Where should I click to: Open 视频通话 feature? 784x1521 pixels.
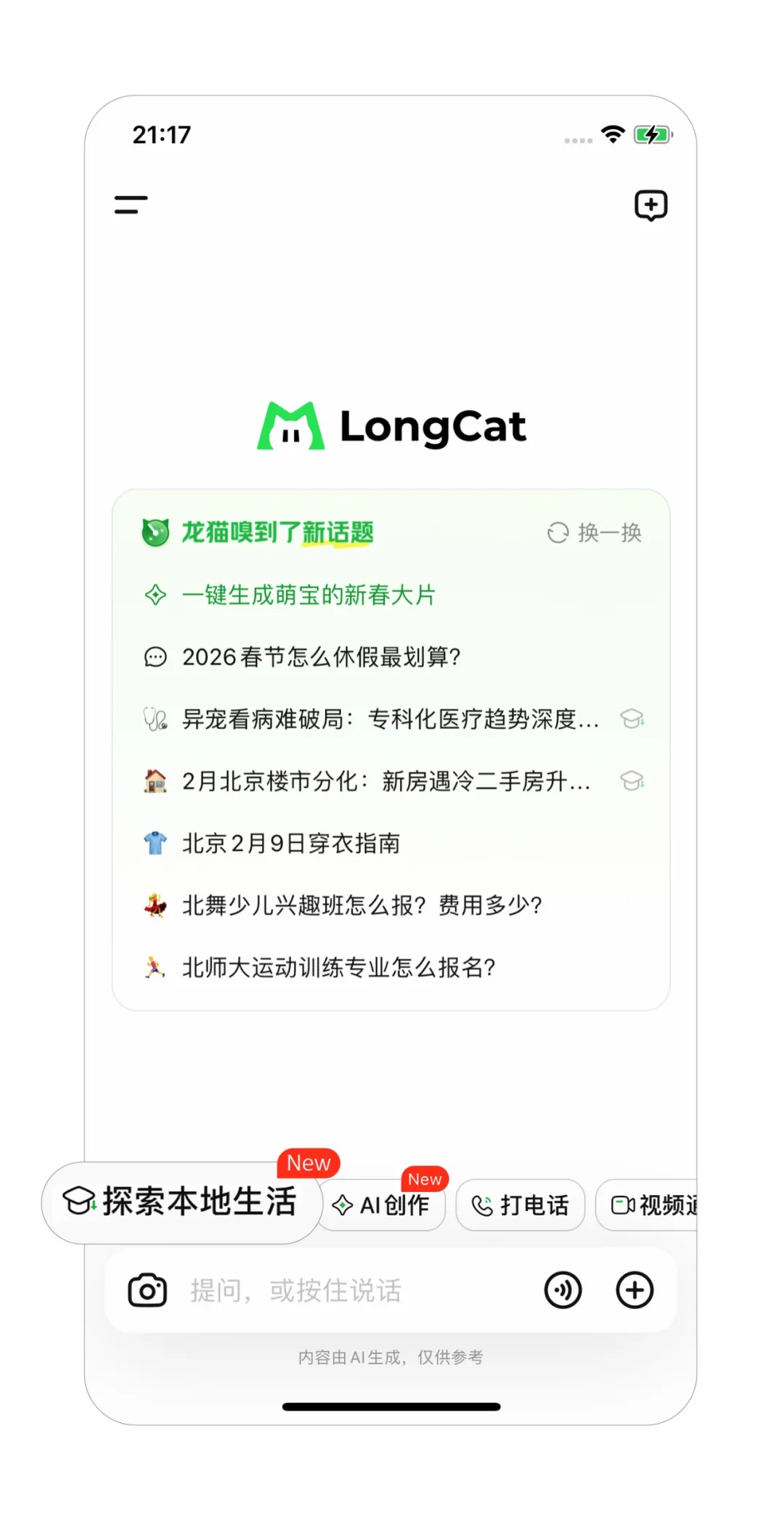[x=653, y=1205]
